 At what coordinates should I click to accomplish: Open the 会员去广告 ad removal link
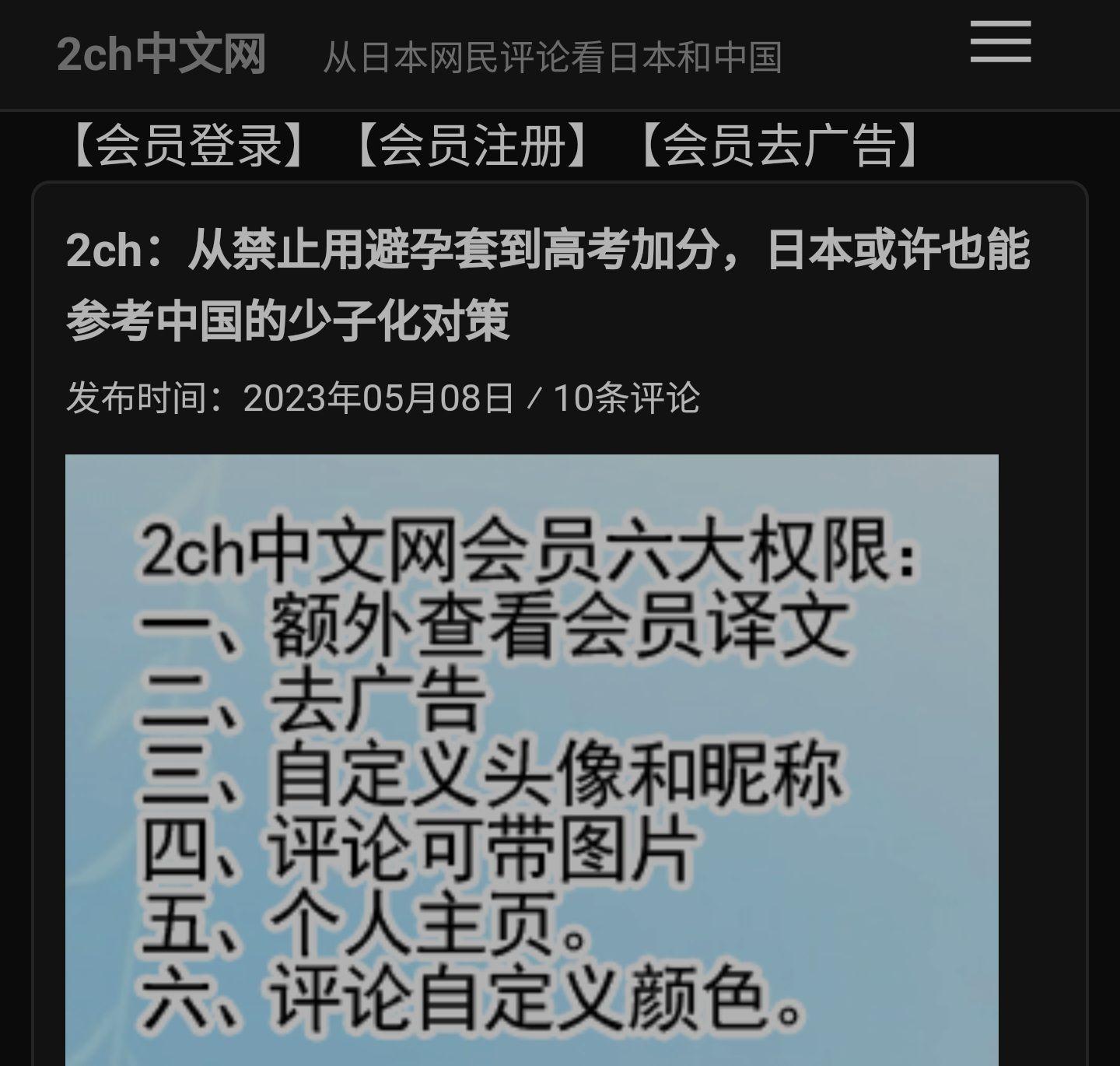pos(780,146)
